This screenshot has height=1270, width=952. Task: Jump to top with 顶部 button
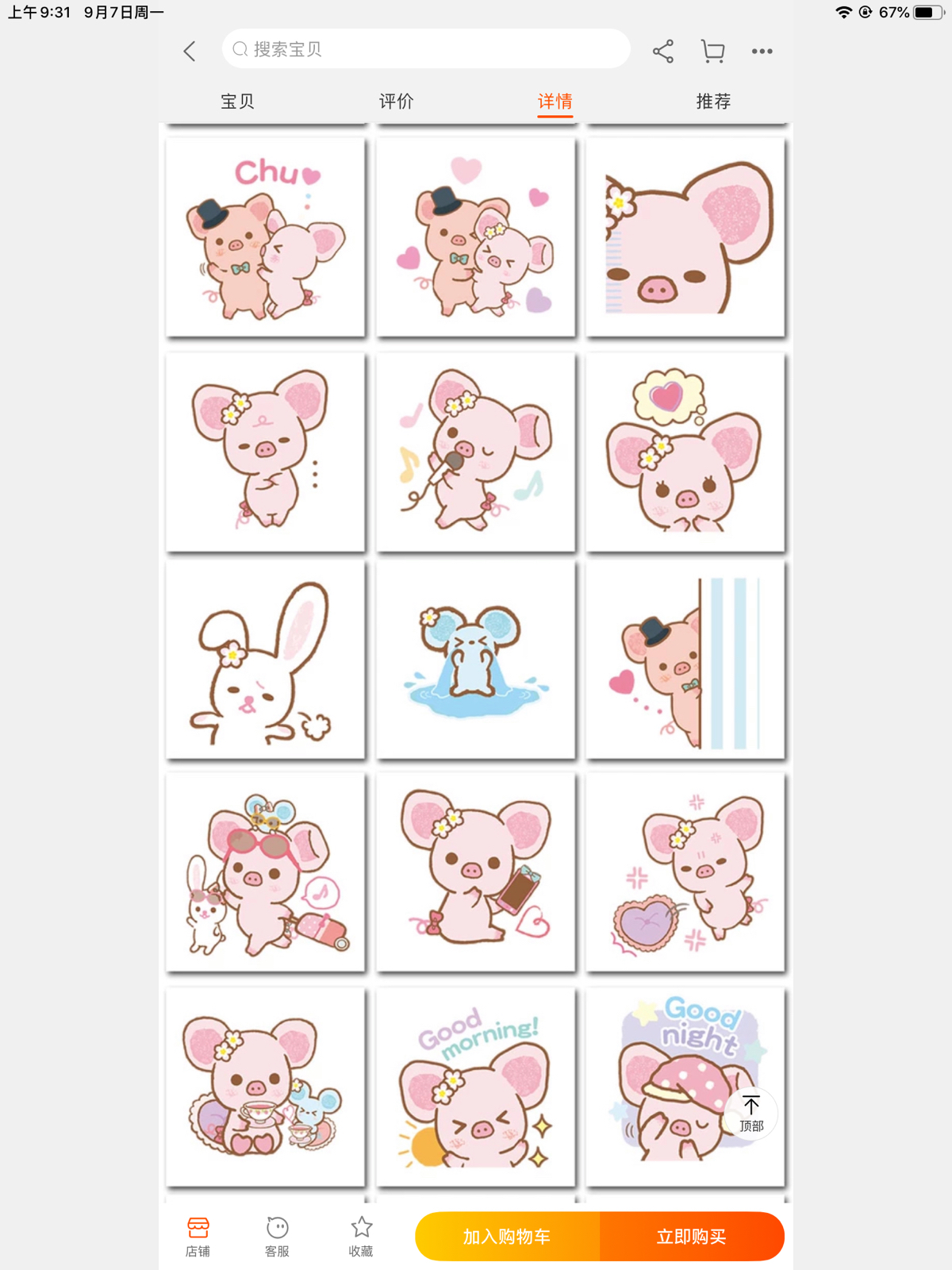750,1113
